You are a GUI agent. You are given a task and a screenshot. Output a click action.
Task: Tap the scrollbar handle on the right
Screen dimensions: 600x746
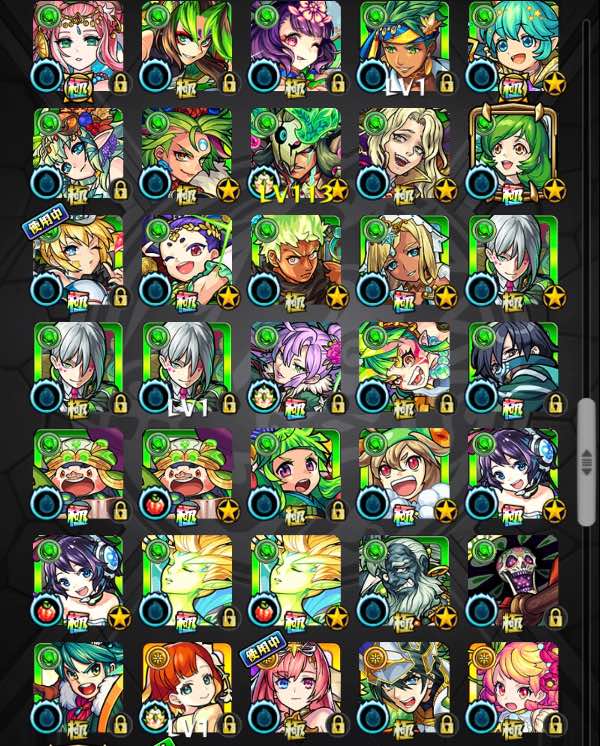[587, 459]
